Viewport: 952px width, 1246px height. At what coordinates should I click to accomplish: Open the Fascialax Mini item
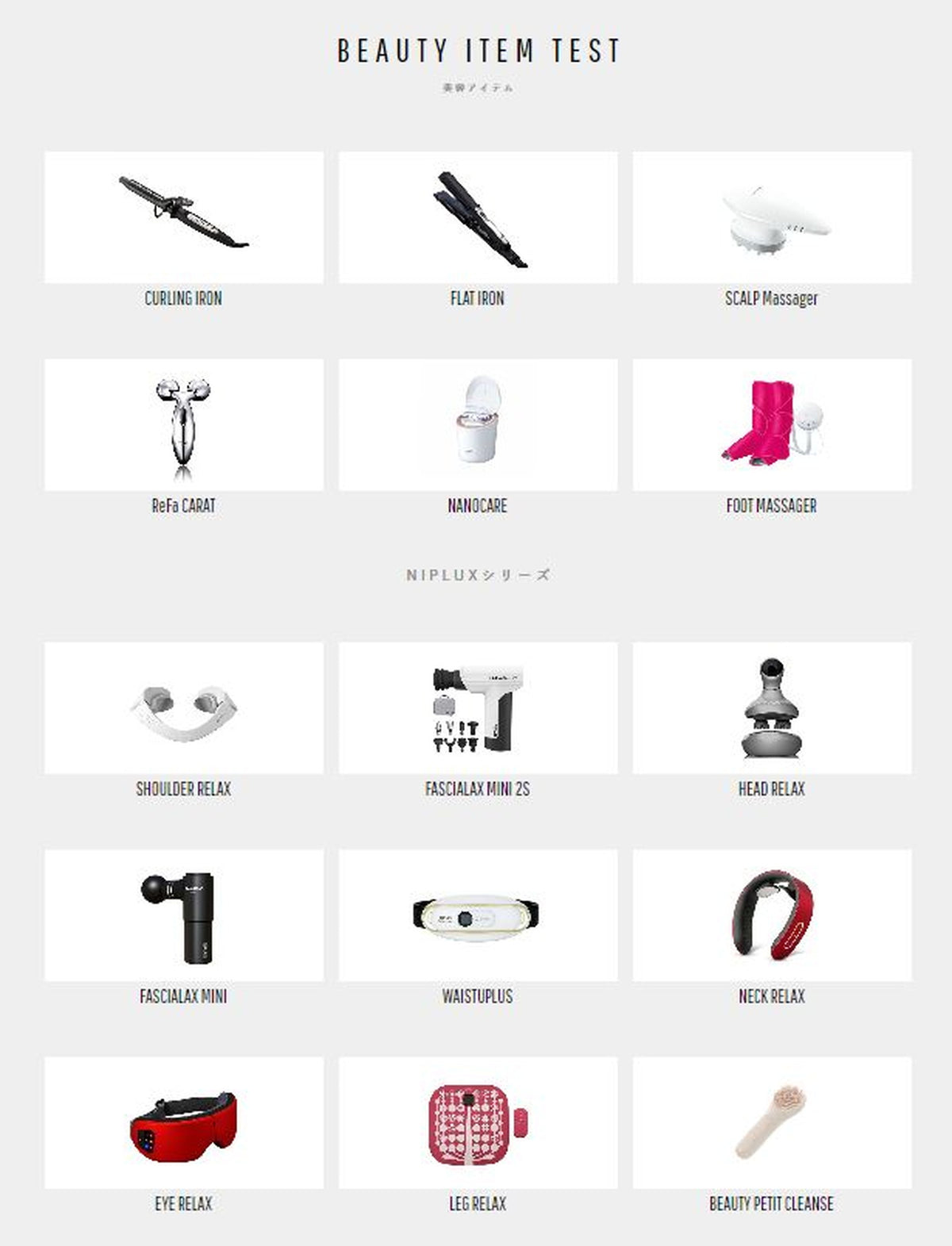[183, 915]
